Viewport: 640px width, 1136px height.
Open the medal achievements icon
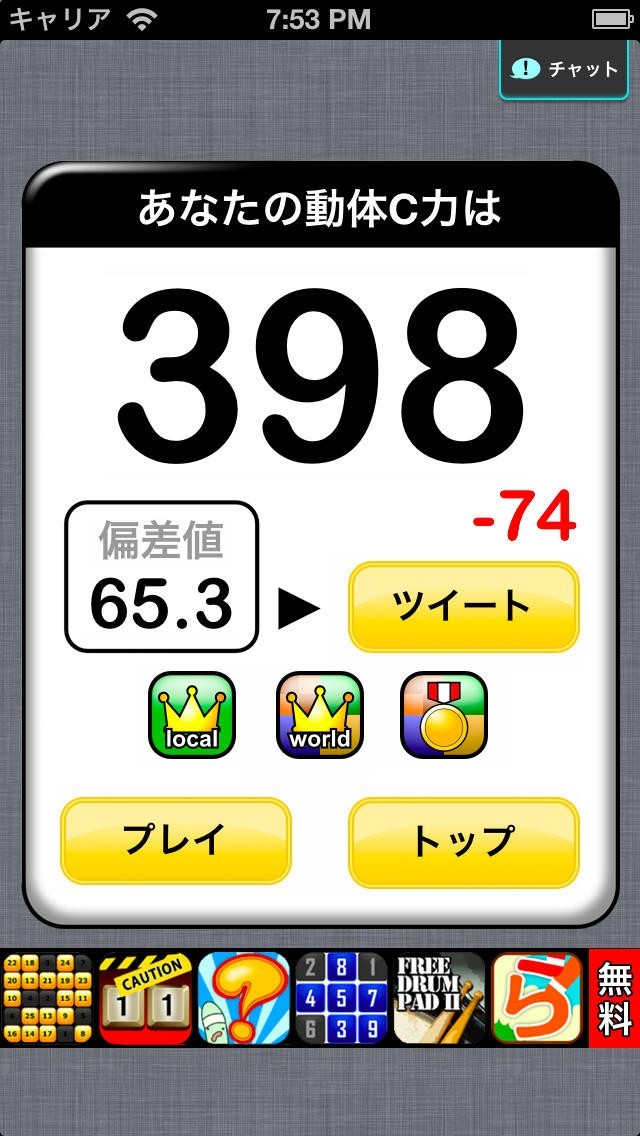tap(444, 715)
